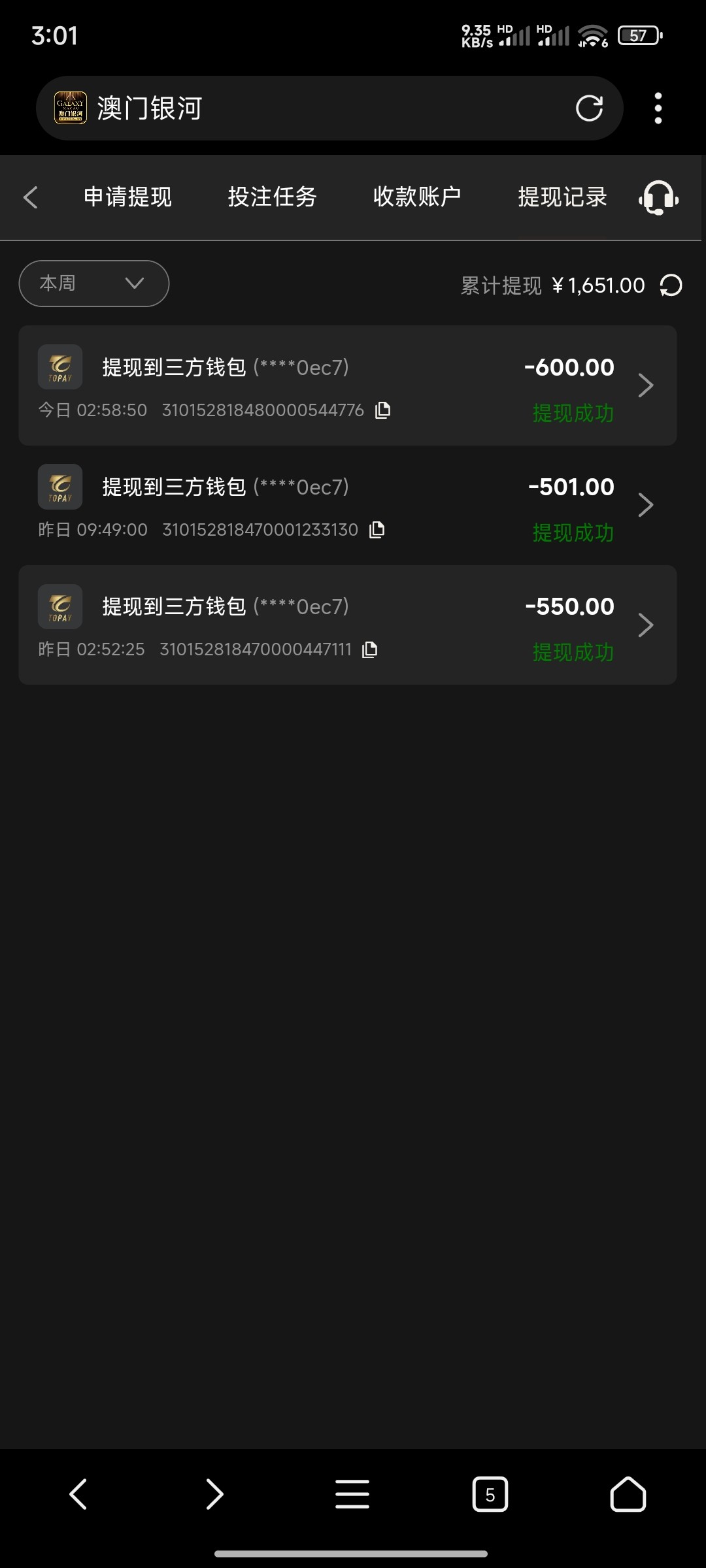Contact customer service via the headset icon

point(659,197)
